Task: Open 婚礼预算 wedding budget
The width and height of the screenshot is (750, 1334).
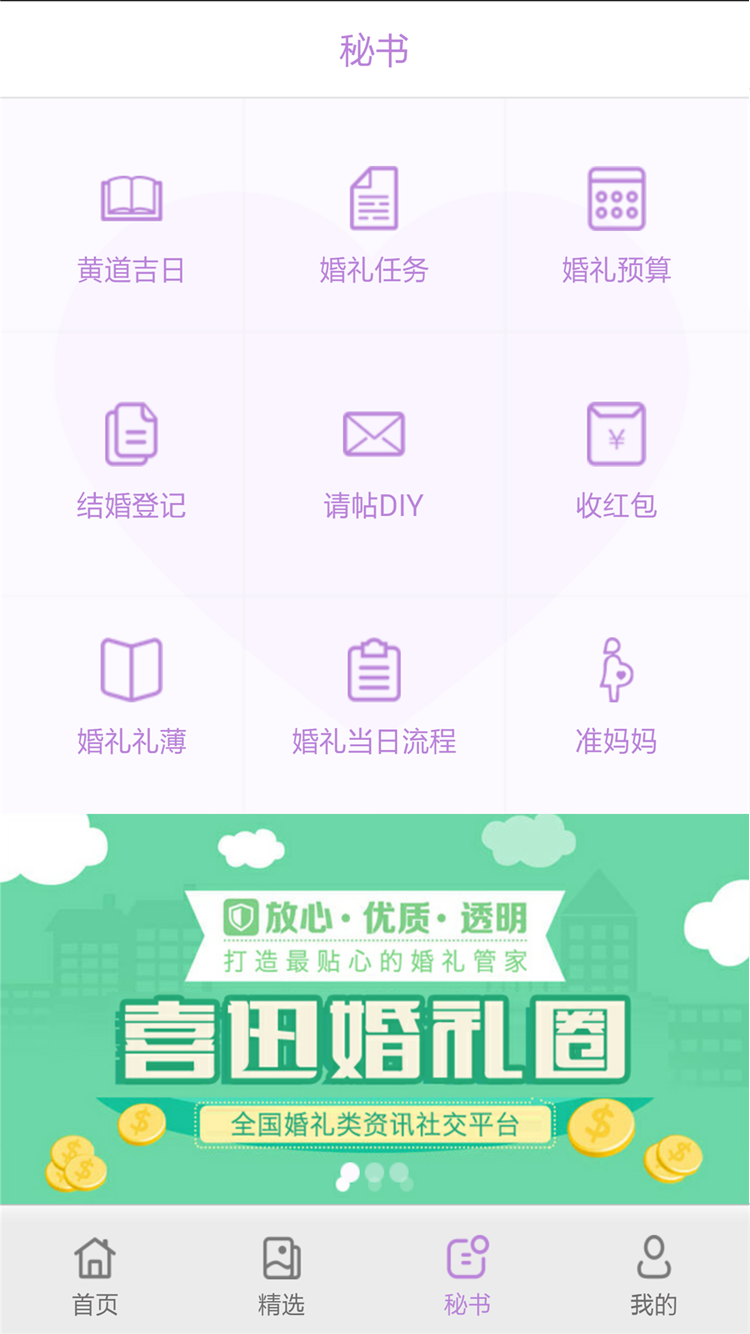Action: [x=616, y=225]
